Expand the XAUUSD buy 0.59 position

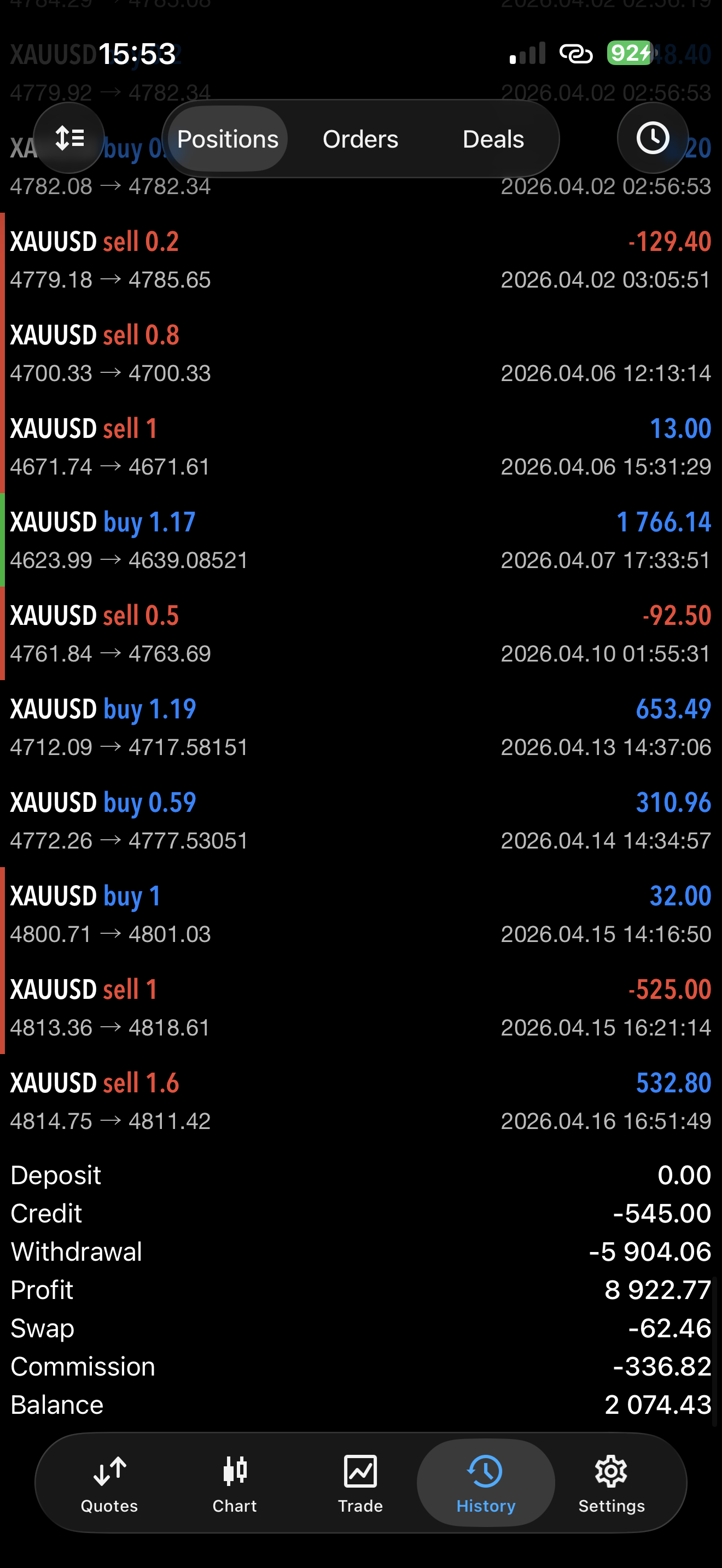click(x=361, y=821)
